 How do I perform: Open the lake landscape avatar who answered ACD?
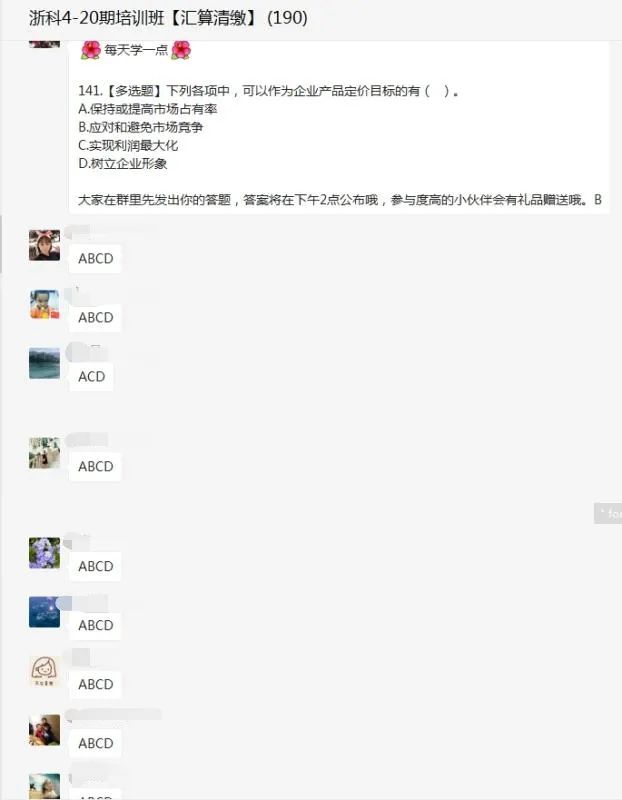[x=44, y=363]
